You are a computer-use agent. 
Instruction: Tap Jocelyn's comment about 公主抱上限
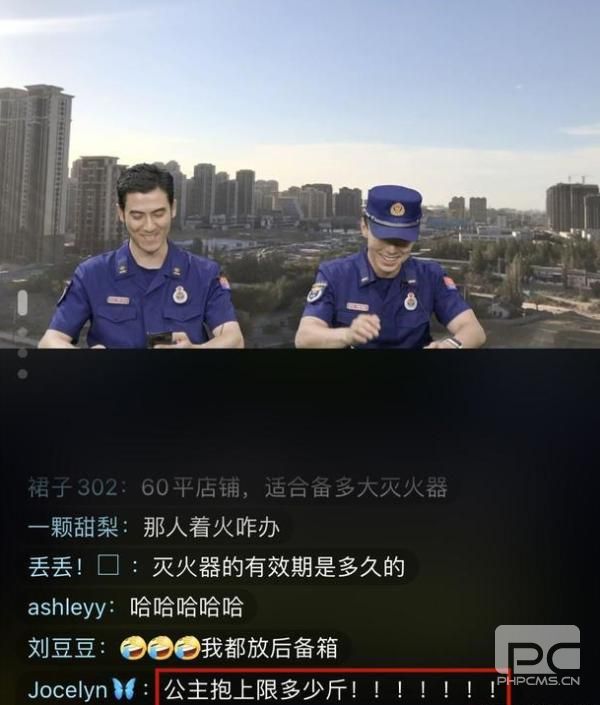click(264, 688)
